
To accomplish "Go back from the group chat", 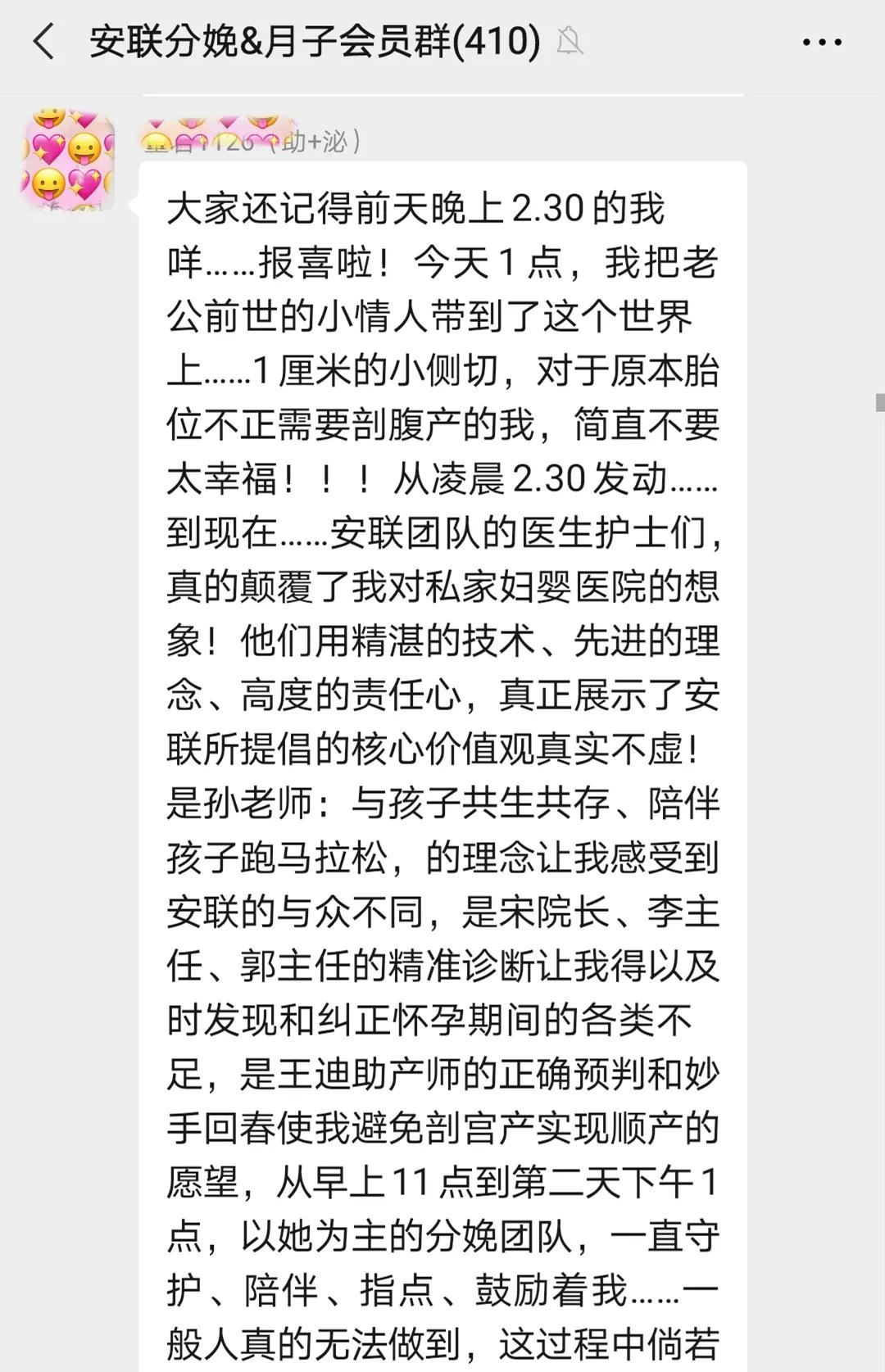I will (44, 42).
